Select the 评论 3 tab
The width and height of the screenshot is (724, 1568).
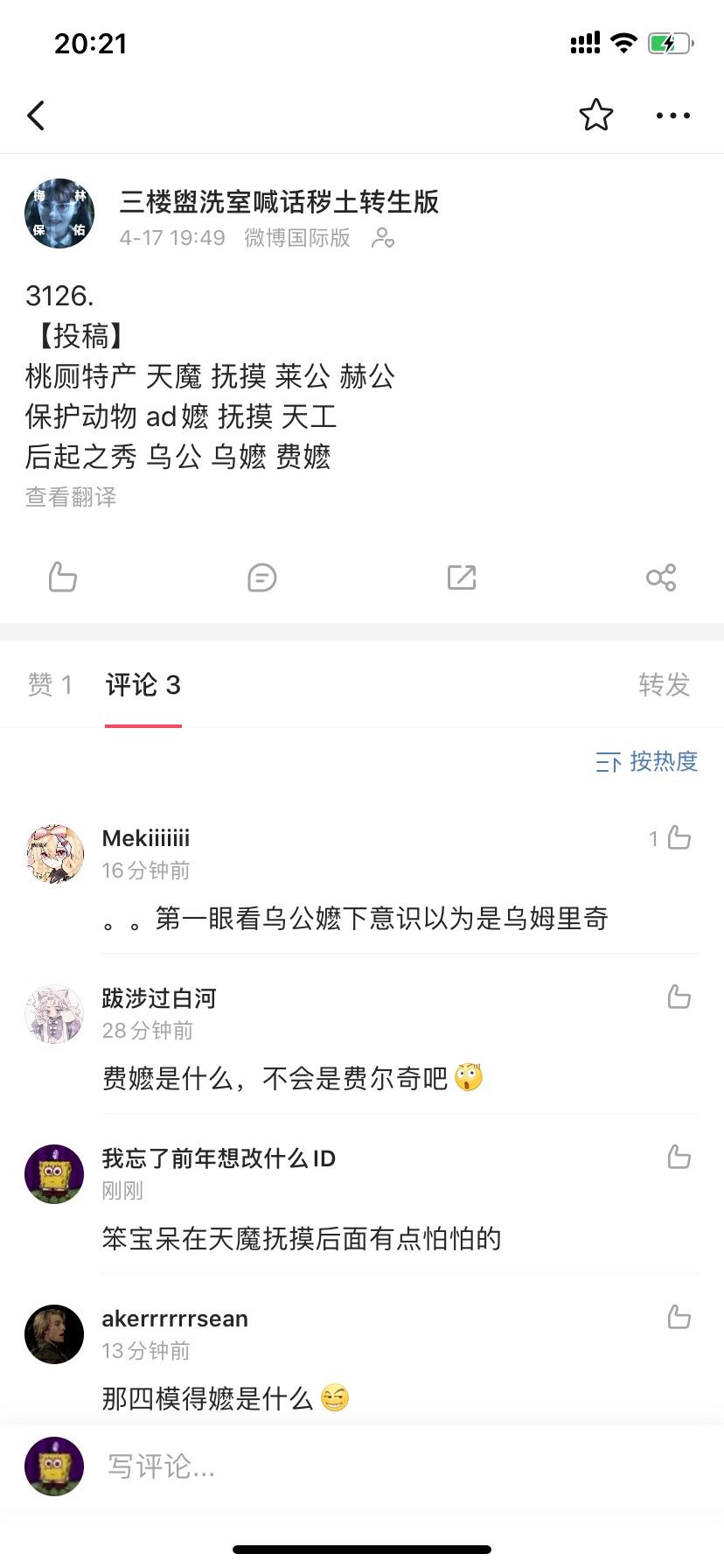pos(143,685)
